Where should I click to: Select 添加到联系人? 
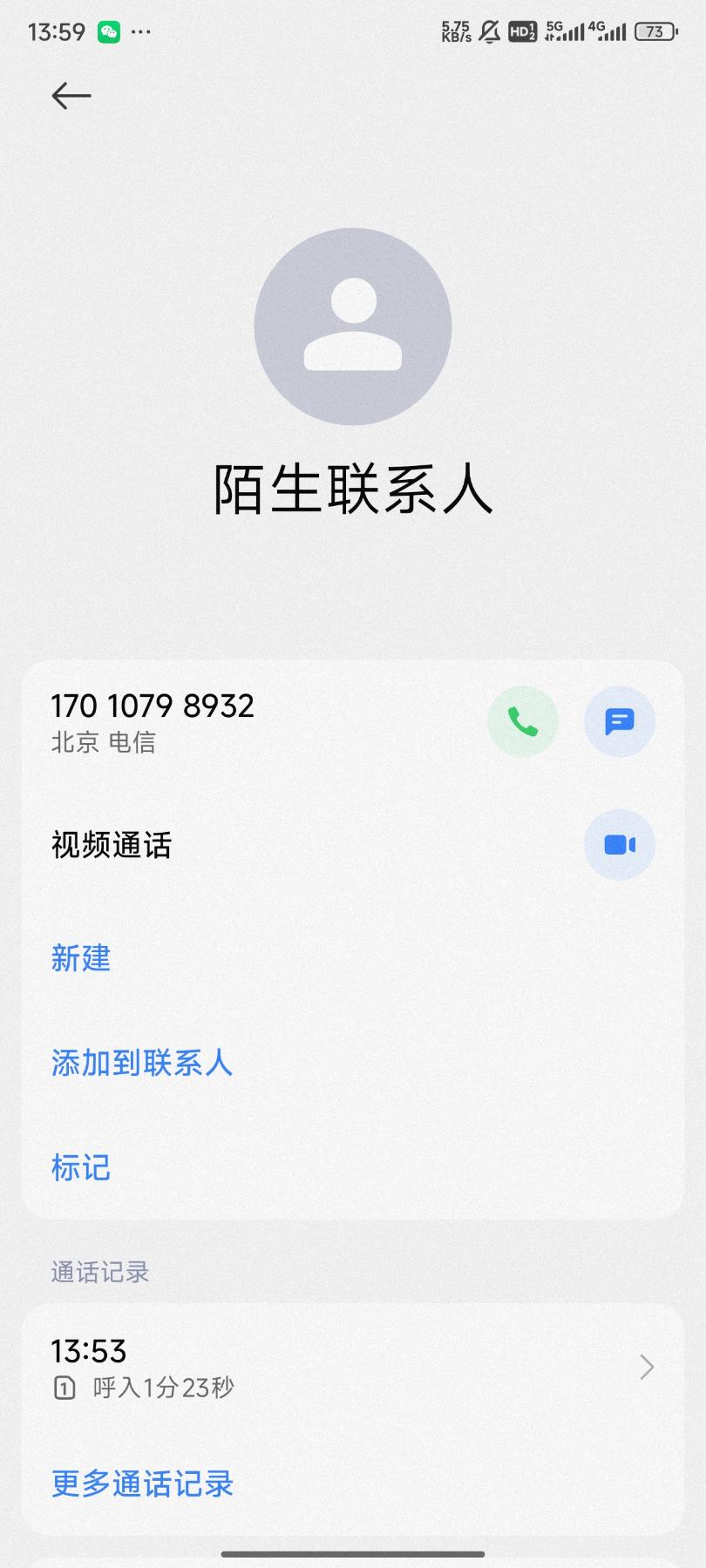(x=142, y=1063)
